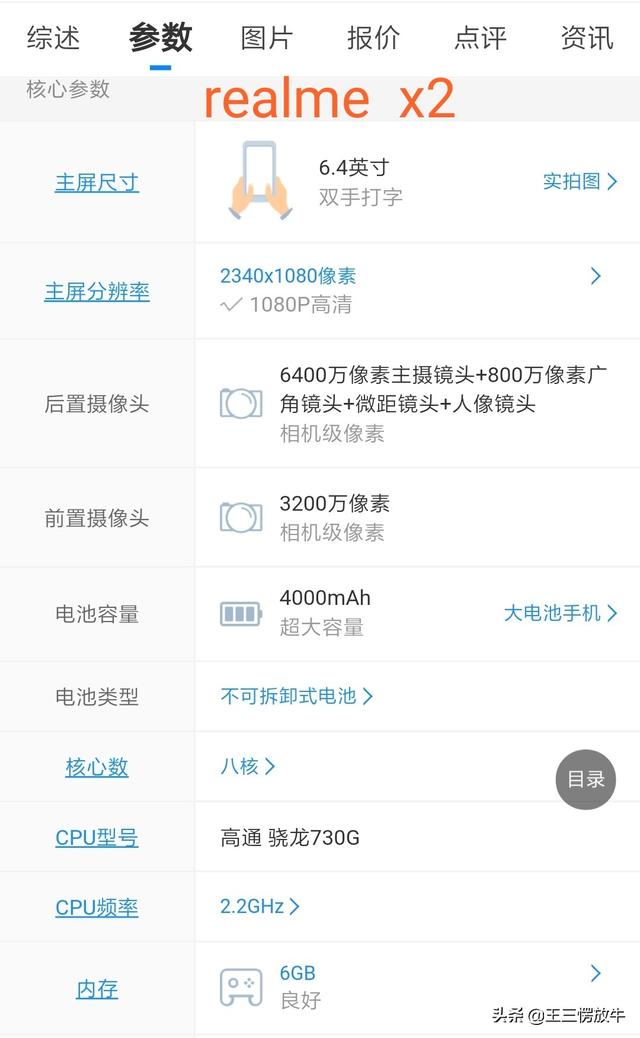Go to the 点评 tab

[480, 38]
